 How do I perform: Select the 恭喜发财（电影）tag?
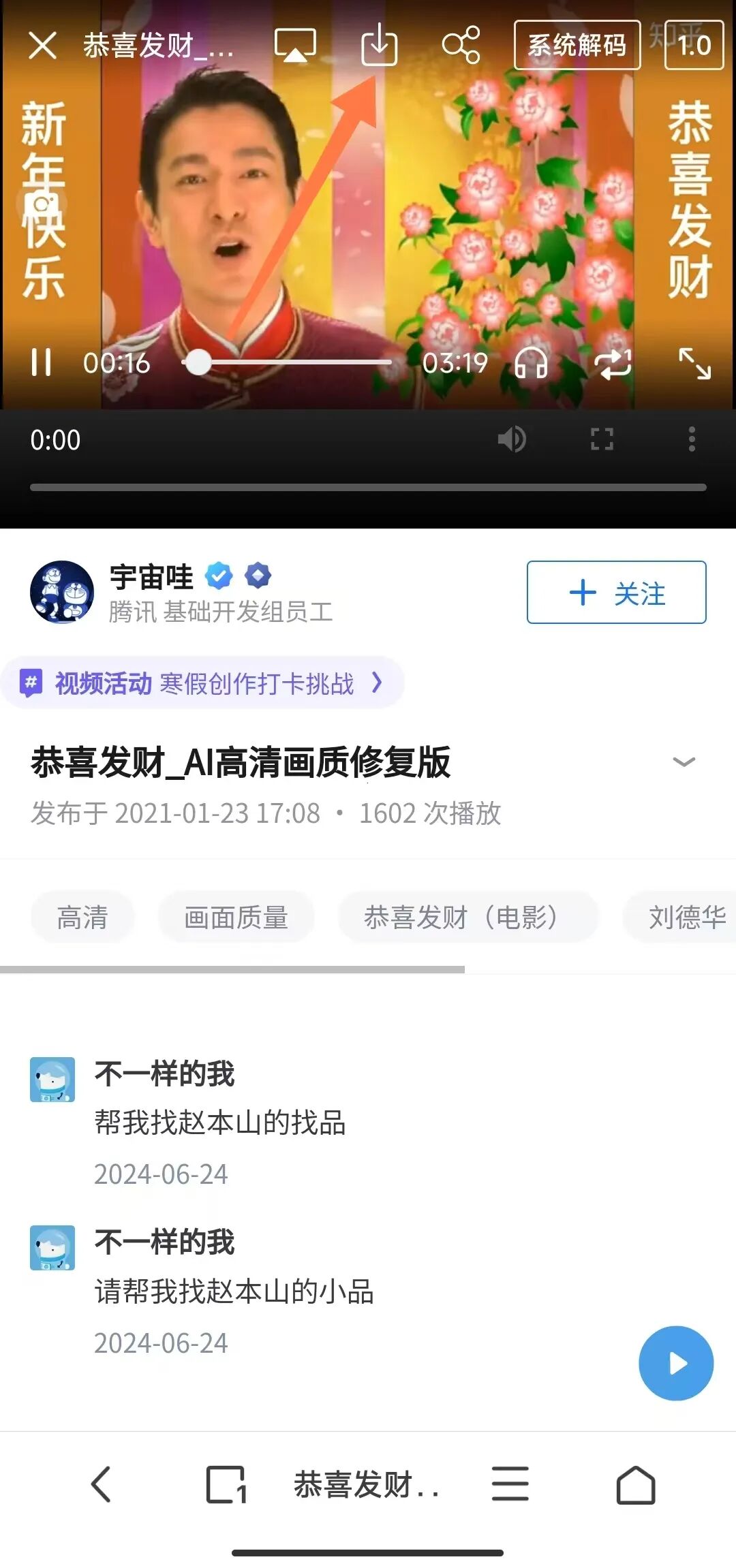tap(468, 917)
